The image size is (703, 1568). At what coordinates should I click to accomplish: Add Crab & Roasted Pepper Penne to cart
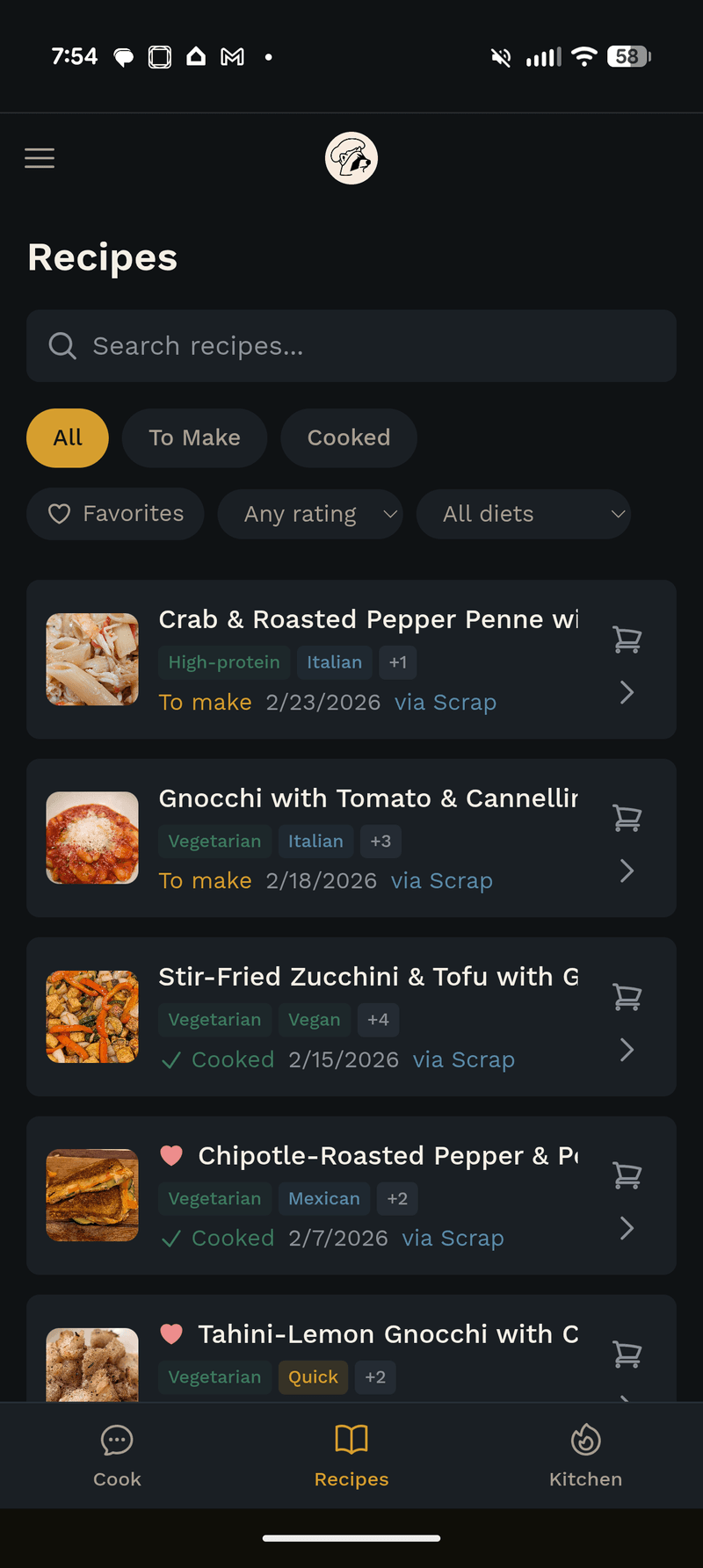tap(627, 639)
